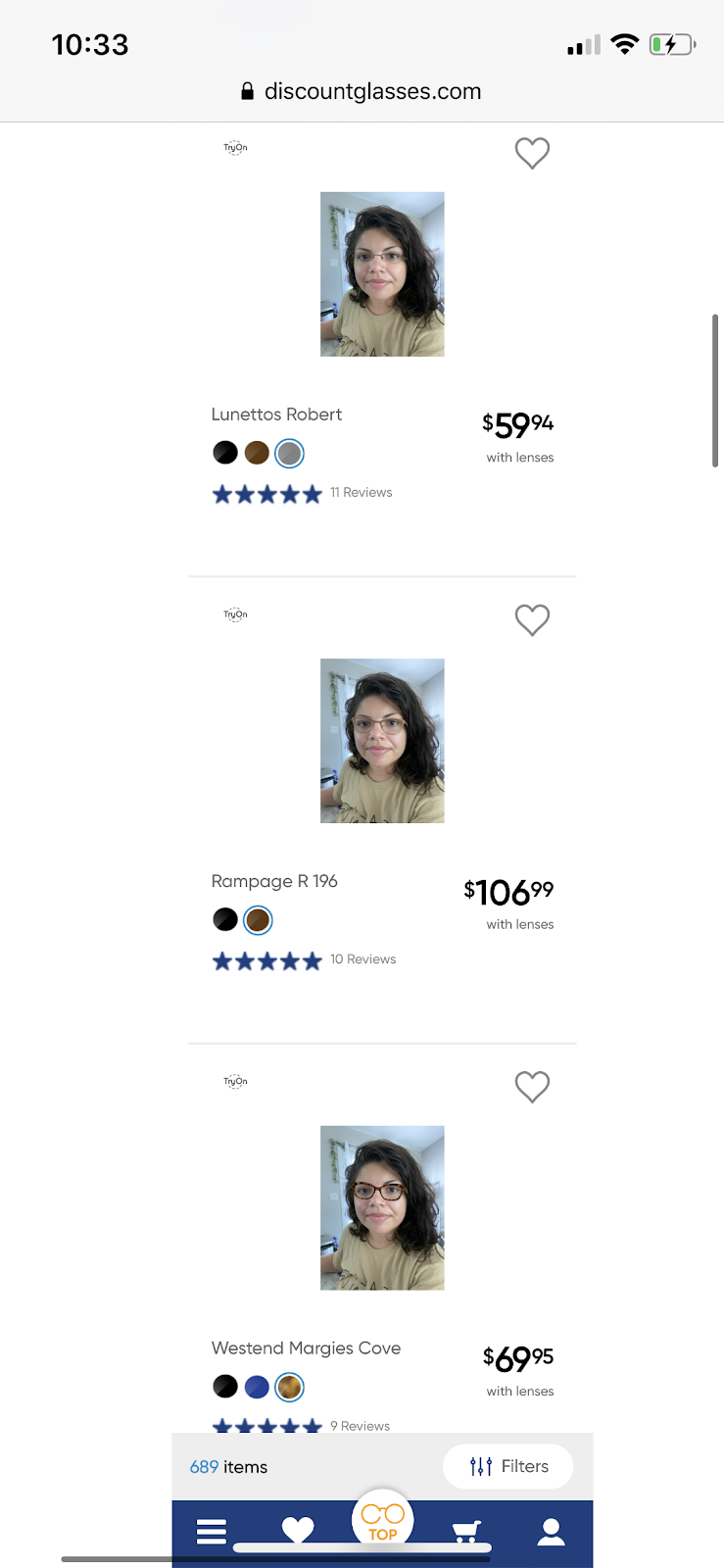Screen dimensions: 724x1568
Task: Open the hamburger menu
Action: 212,1531
